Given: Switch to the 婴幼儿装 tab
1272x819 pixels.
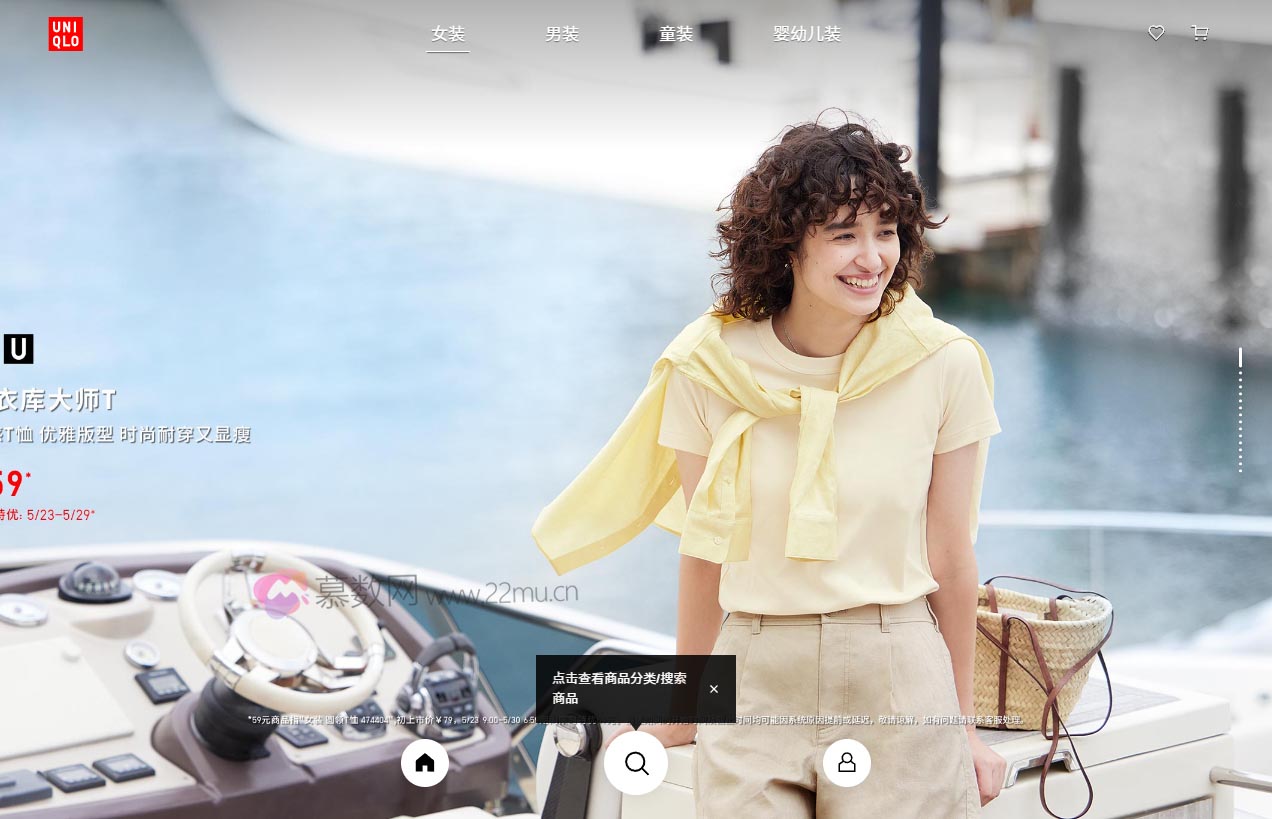Looking at the screenshot, I should pyautogui.click(x=807, y=34).
